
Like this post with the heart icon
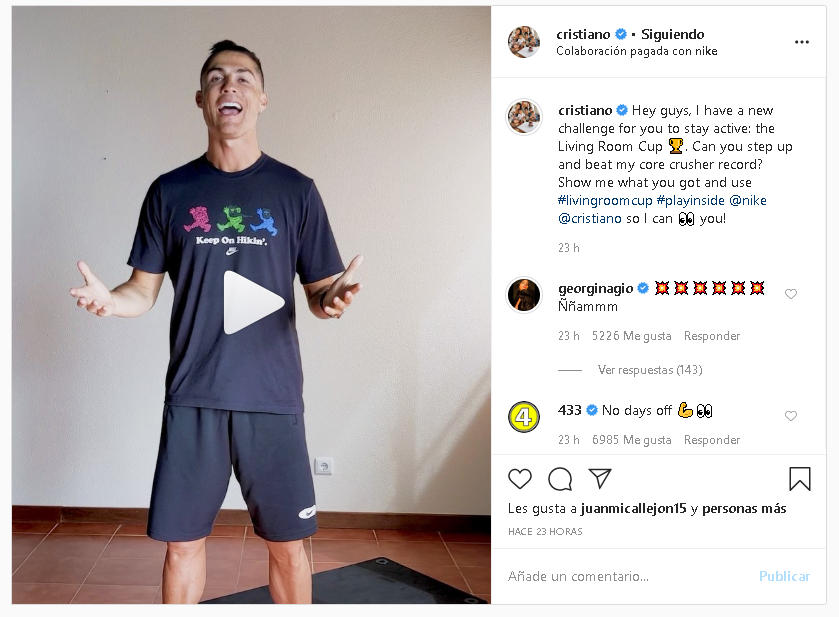coord(520,479)
